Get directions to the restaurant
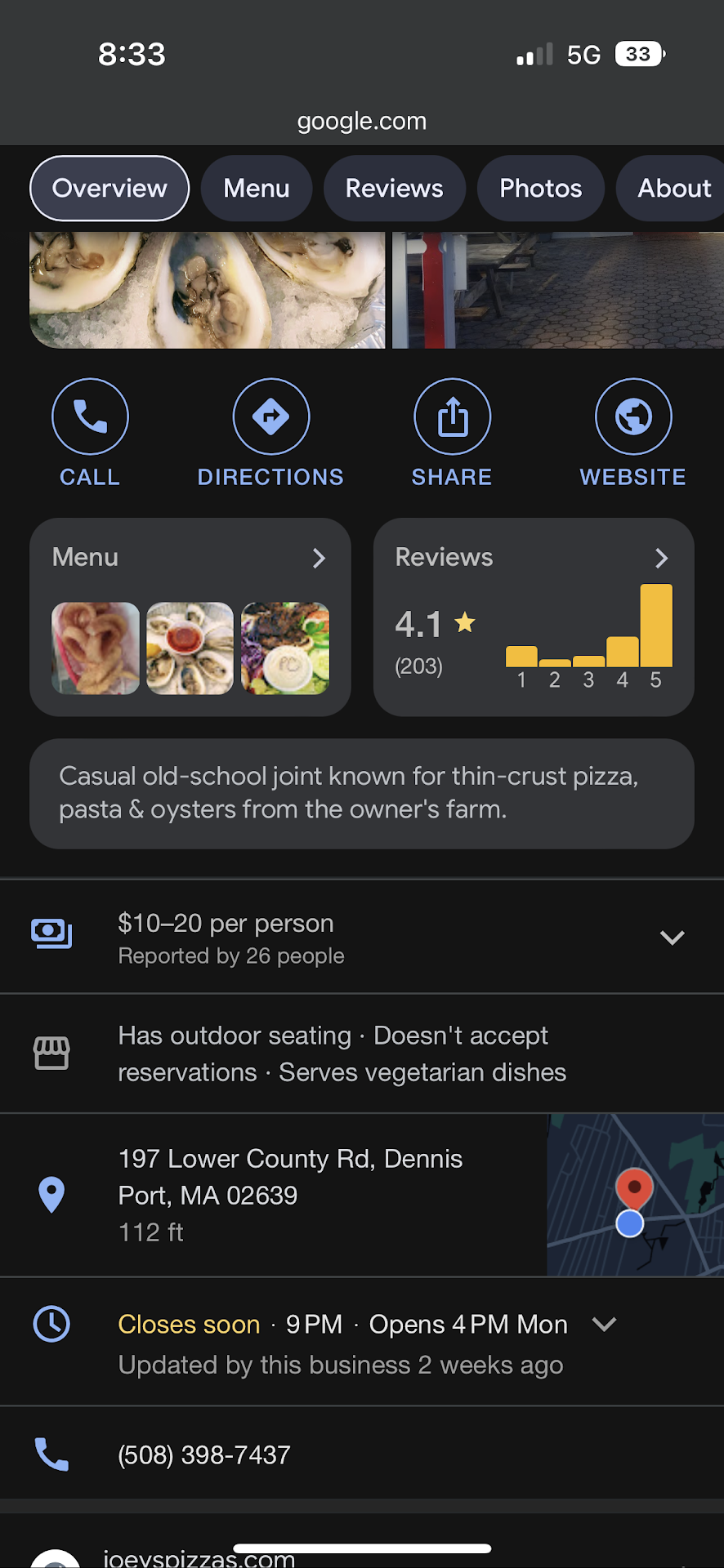Viewport: 724px width, 1568px height. (270, 433)
